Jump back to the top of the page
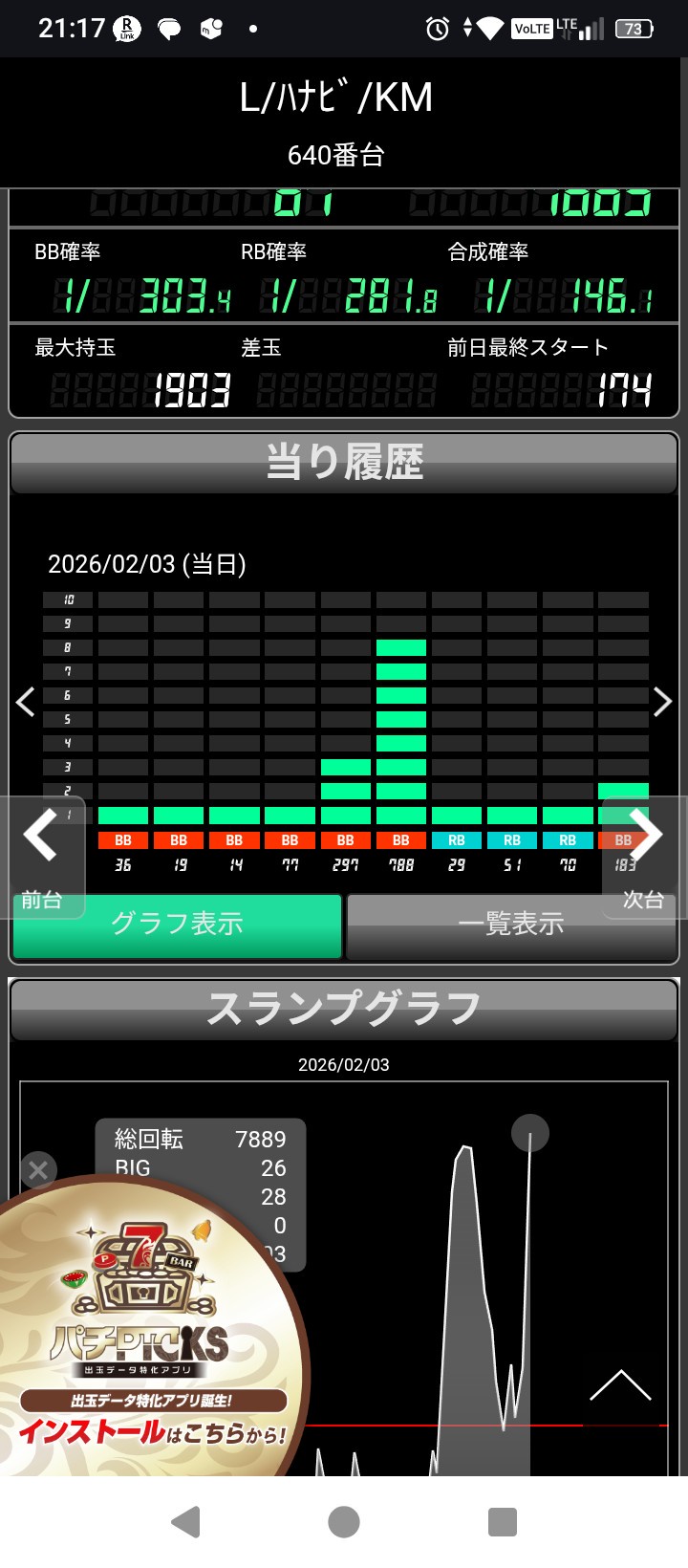Image resolution: width=688 pixels, height=1568 pixels. coord(620,1386)
